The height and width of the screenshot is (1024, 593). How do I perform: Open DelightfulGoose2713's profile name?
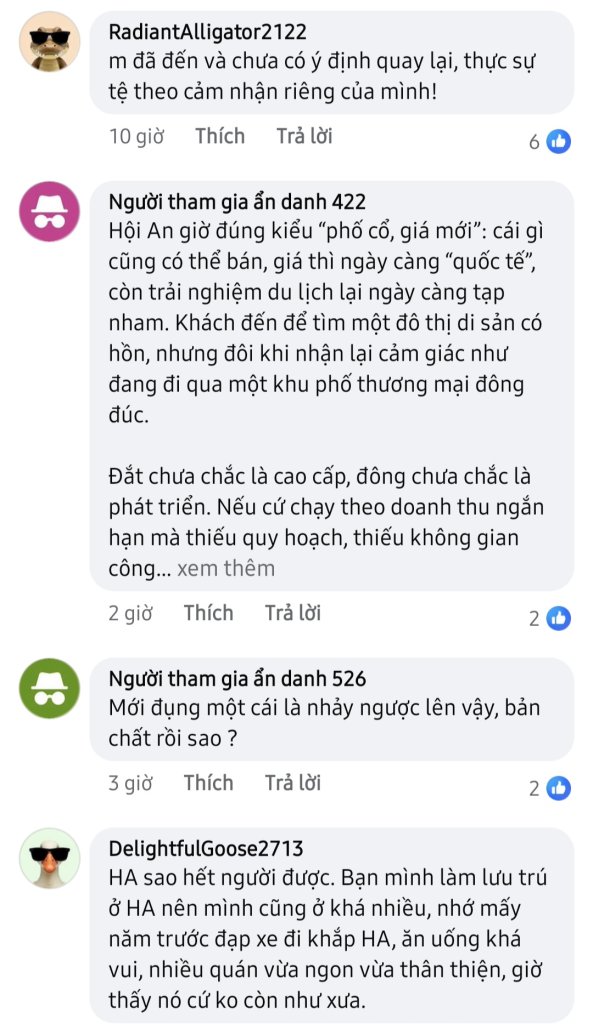[206, 848]
